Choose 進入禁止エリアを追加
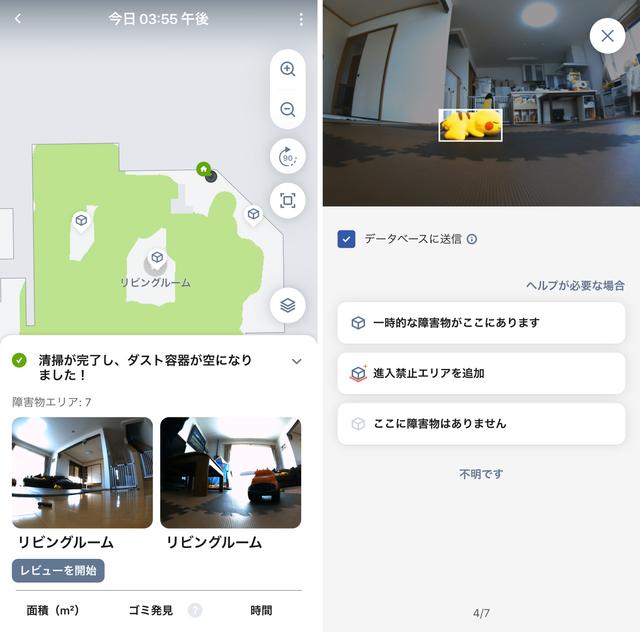The image size is (640, 632). [x=481, y=373]
